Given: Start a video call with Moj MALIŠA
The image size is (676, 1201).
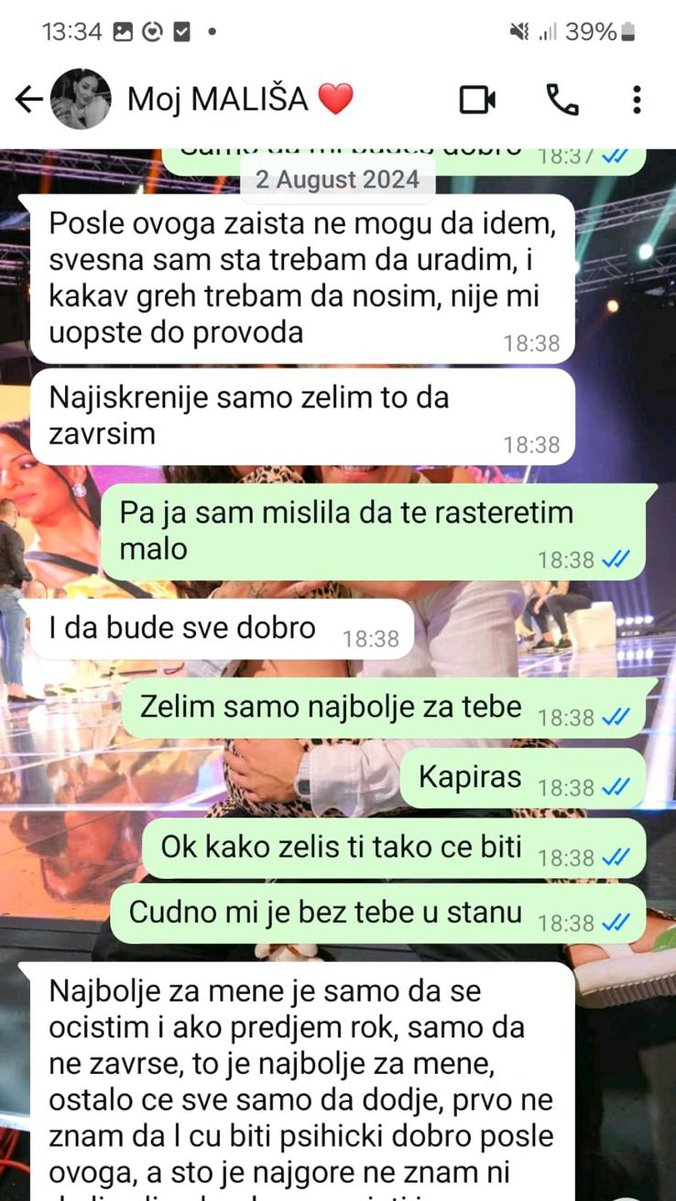Looking at the screenshot, I should [478, 99].
